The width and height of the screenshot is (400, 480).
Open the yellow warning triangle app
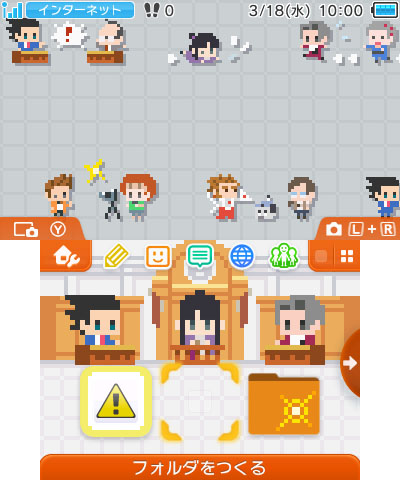tap(116, 402)
